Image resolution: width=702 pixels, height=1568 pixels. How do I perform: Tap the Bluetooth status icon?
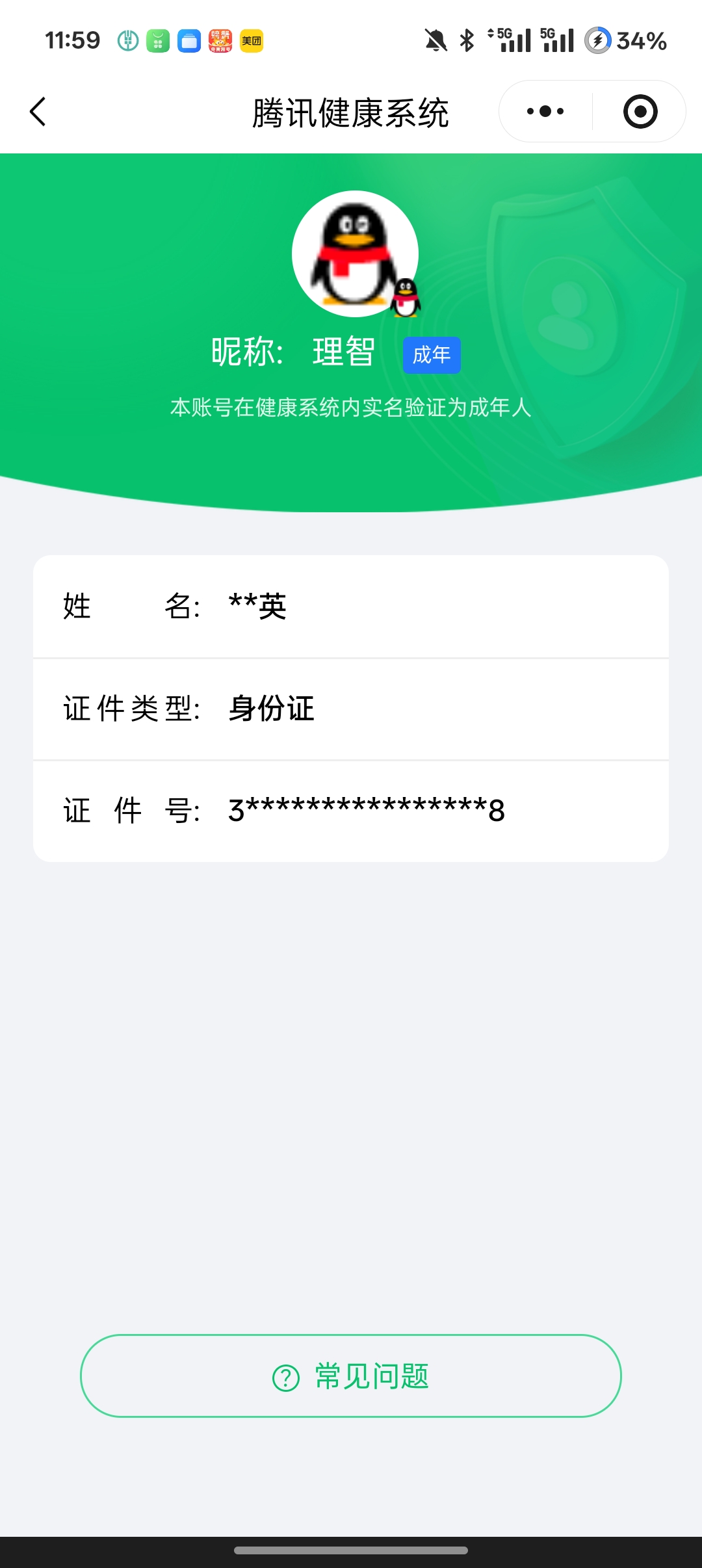tap(466, 40)
